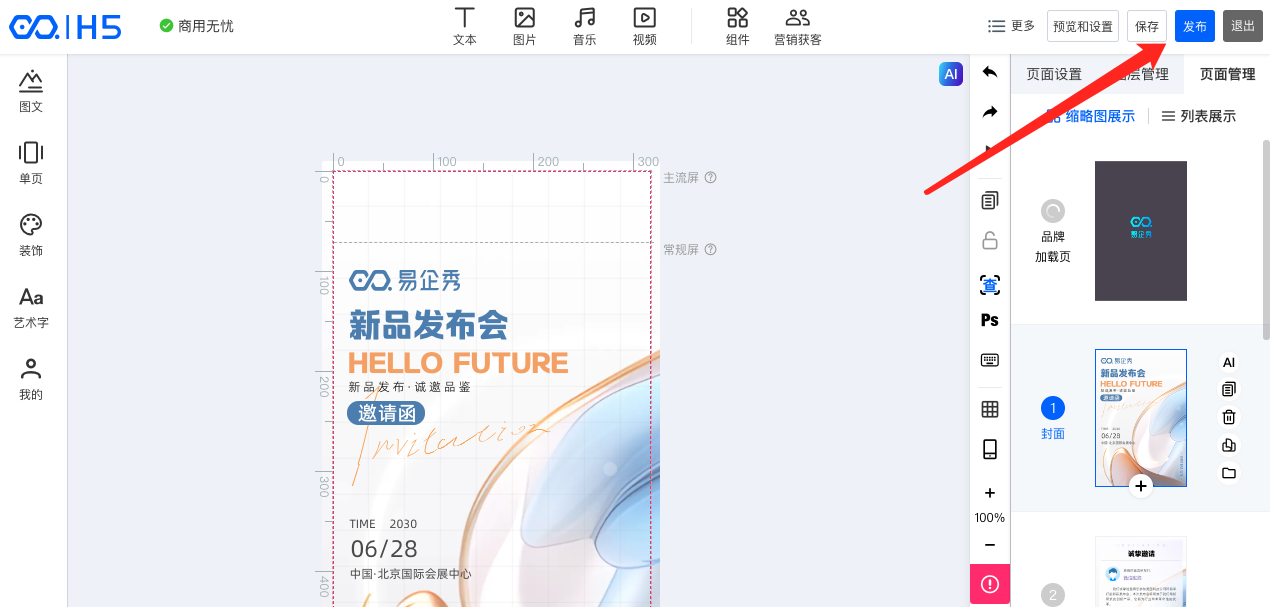Image resolution: width=1270 pixels, height=607 pixels.
Task: Exit the editor with 退出
Action: tap(1242, 26)
